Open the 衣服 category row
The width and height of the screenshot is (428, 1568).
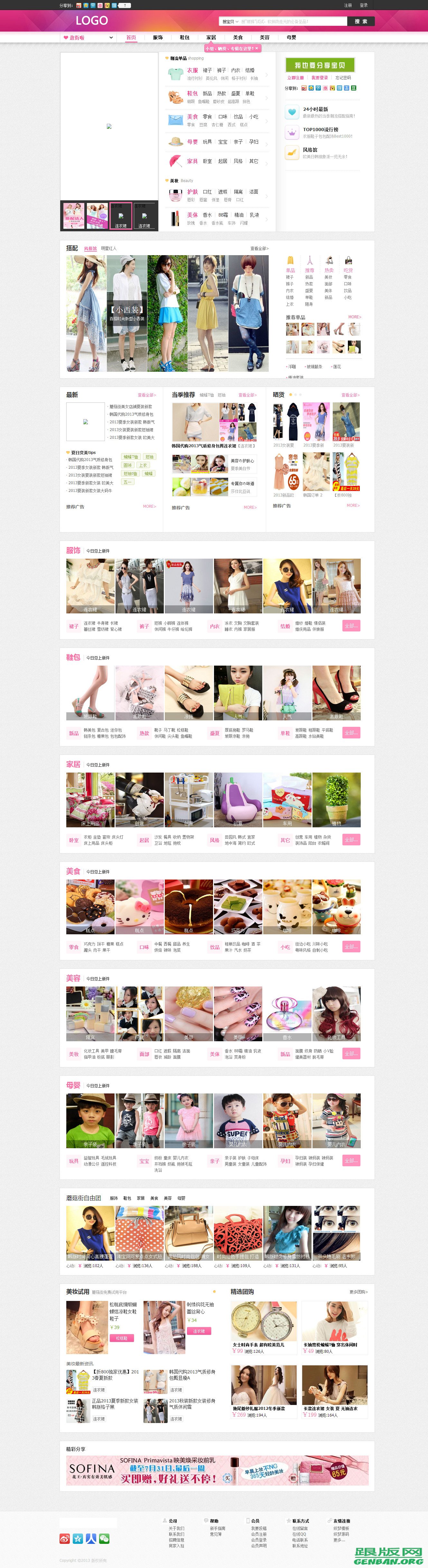click(x=192, y=71)
